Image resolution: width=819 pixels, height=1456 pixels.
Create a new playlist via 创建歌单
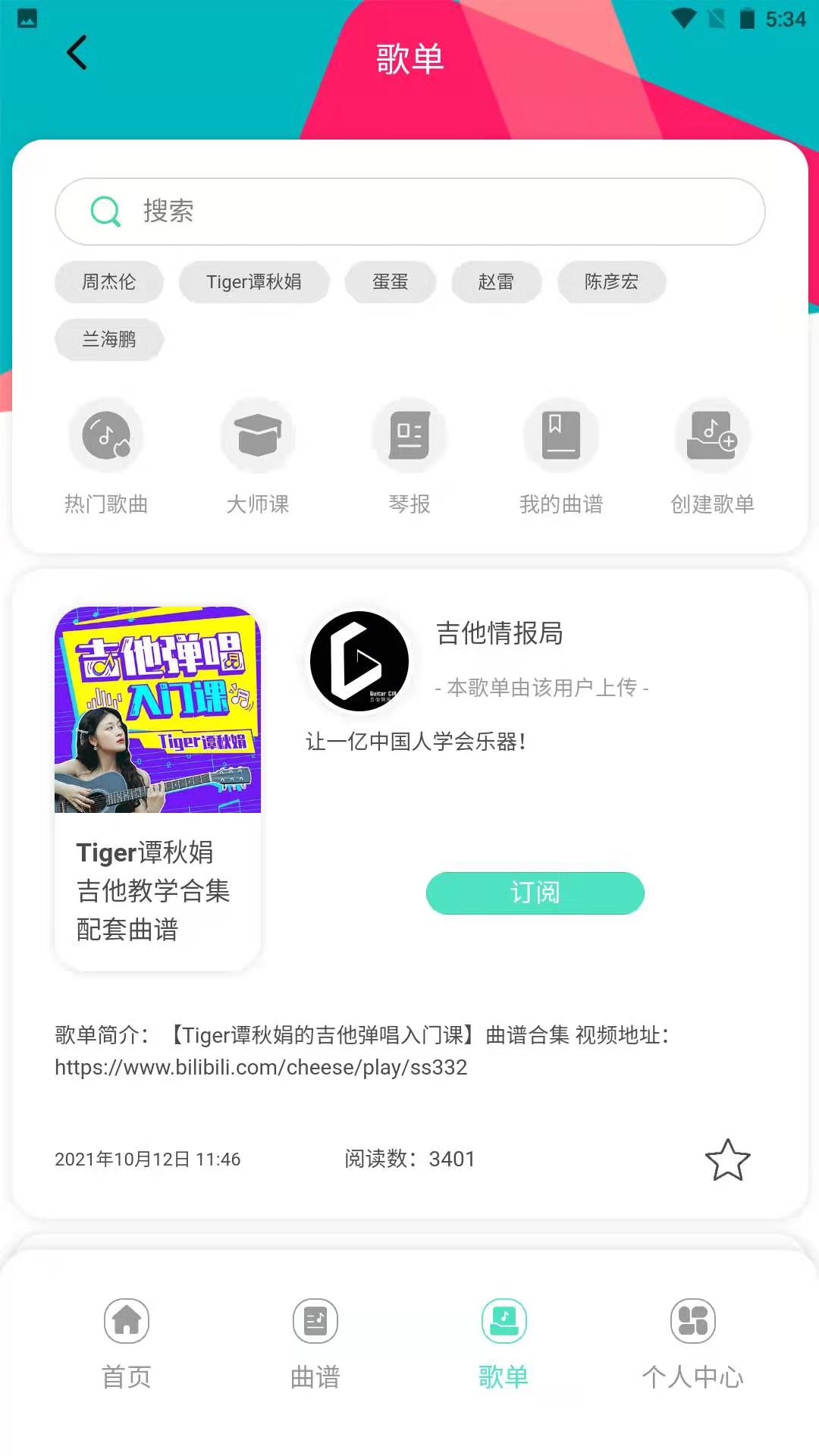(712, 457)
